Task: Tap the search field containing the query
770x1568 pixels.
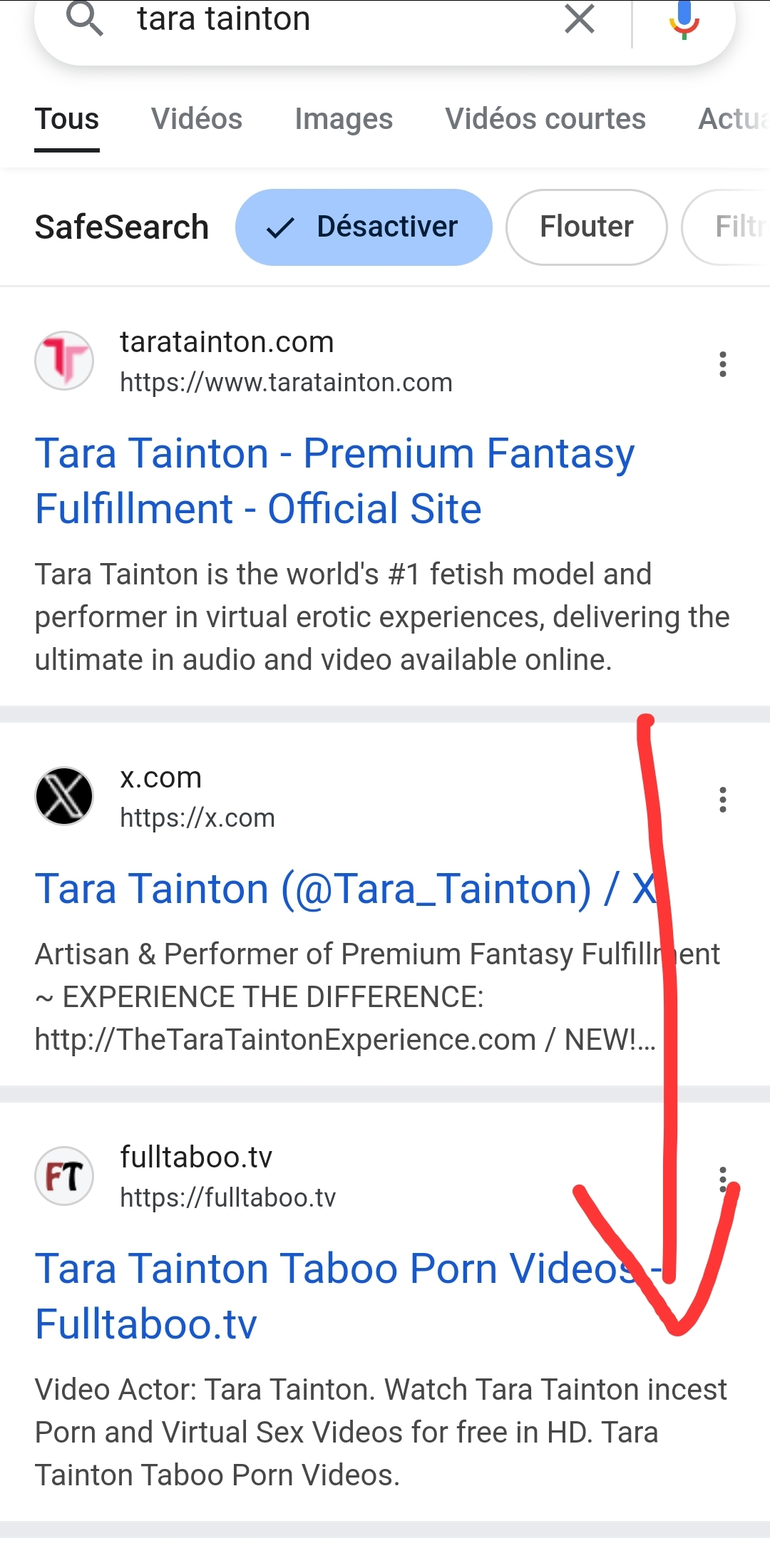Action: [x=321, y=19]
